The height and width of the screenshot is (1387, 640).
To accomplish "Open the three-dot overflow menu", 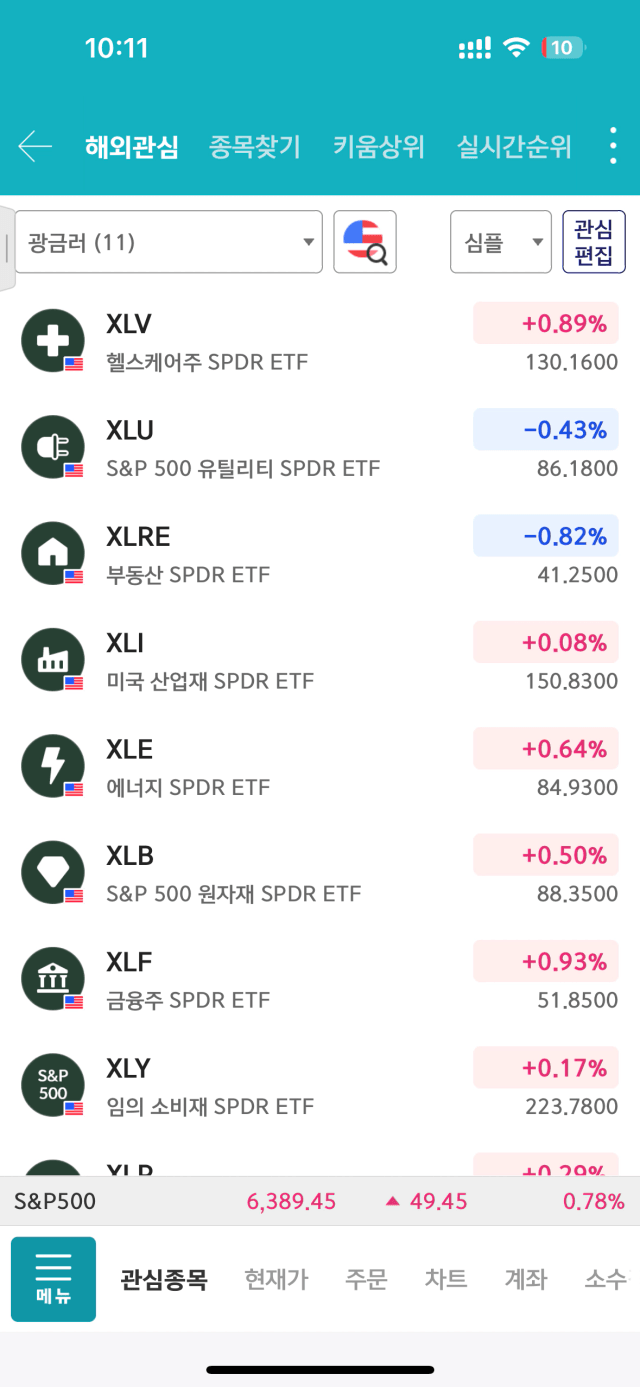I will (613, 147).
